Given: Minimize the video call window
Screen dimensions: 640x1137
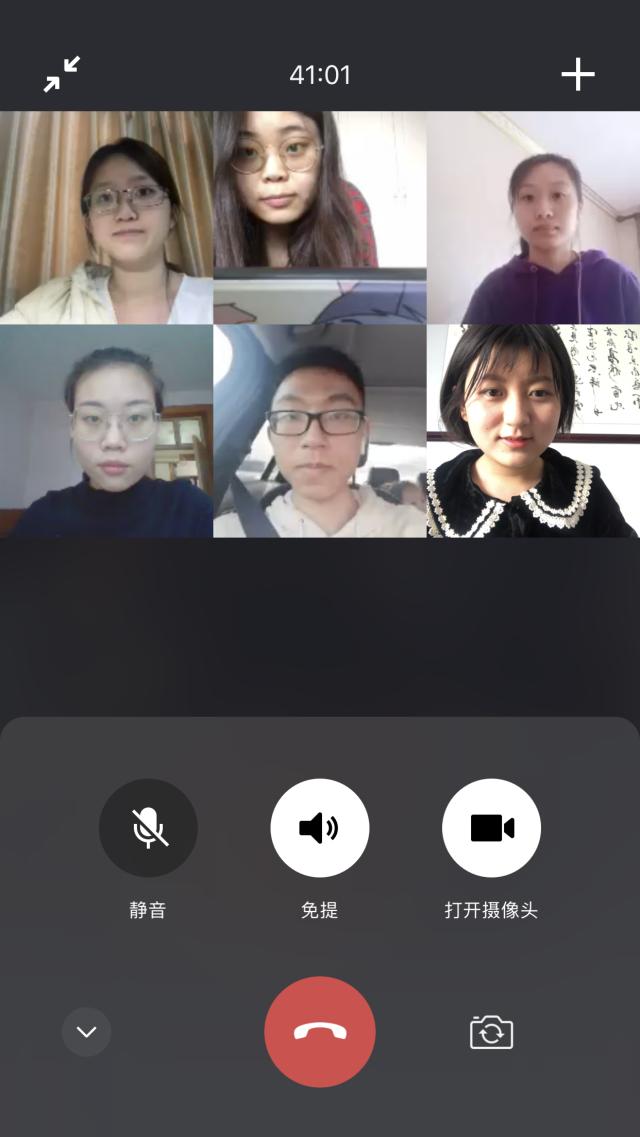Looking at the screenshot, I should [62, 74].
